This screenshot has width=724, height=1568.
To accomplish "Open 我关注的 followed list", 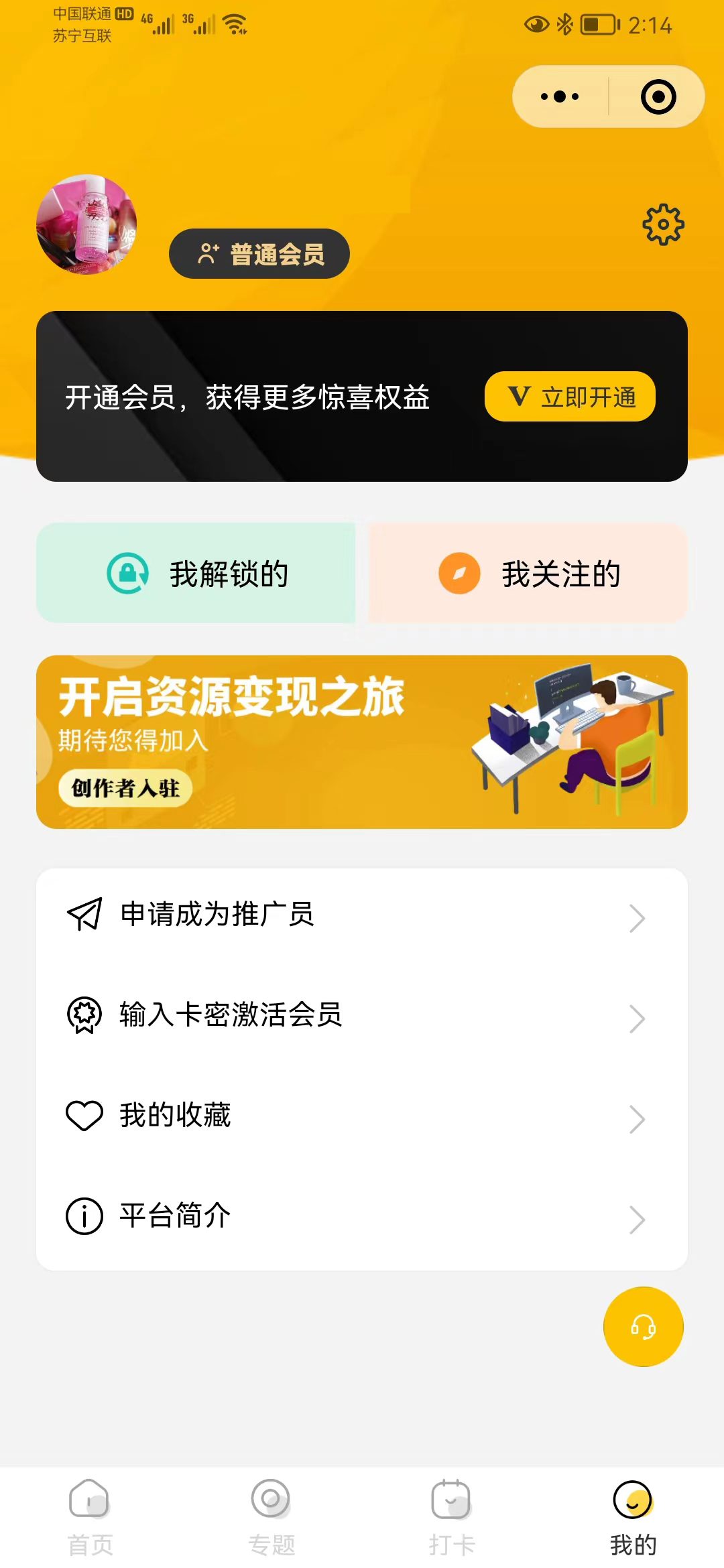I will pos(528,574).
